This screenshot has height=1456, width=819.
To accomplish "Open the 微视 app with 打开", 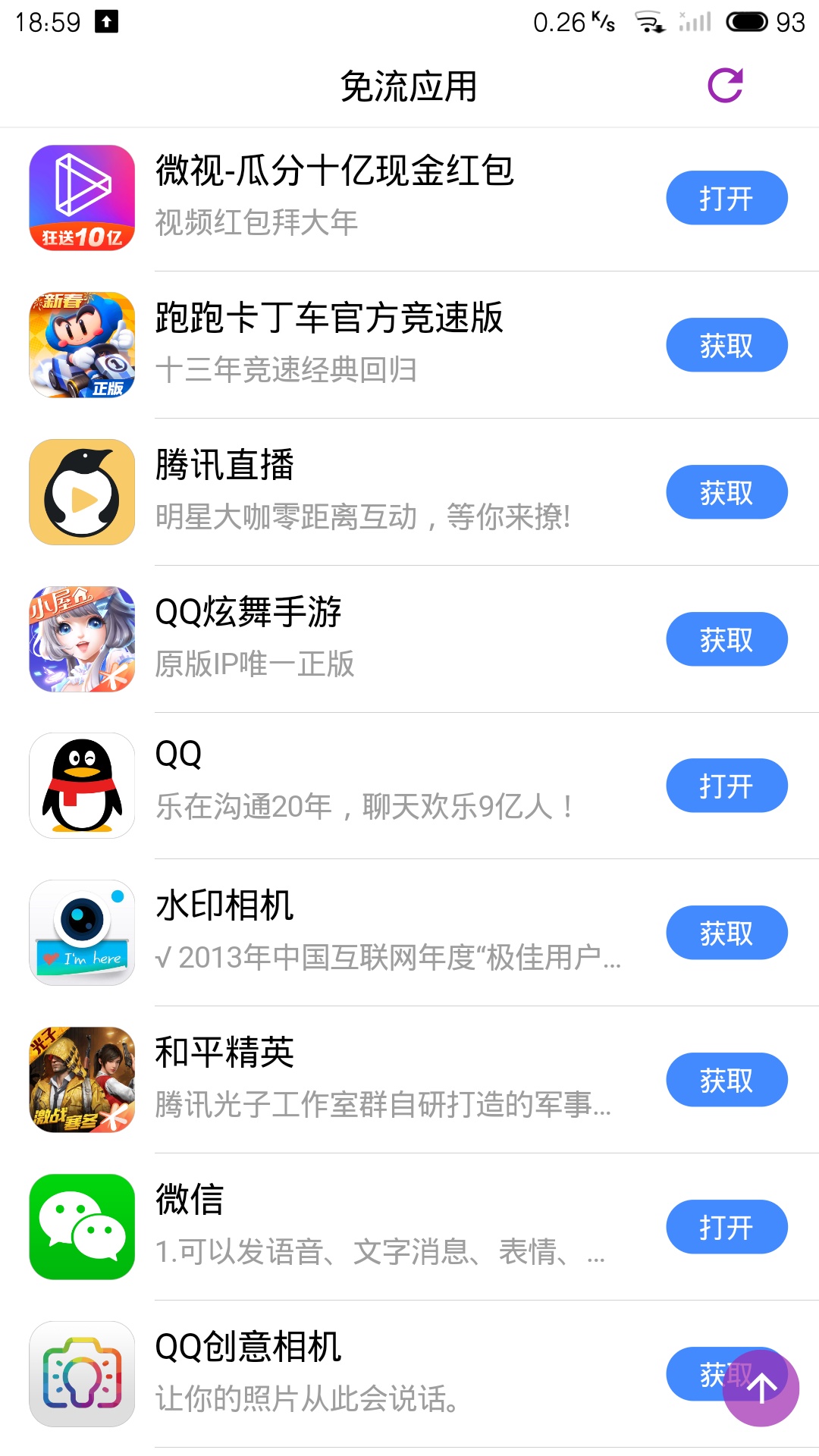I will (726, 199).
